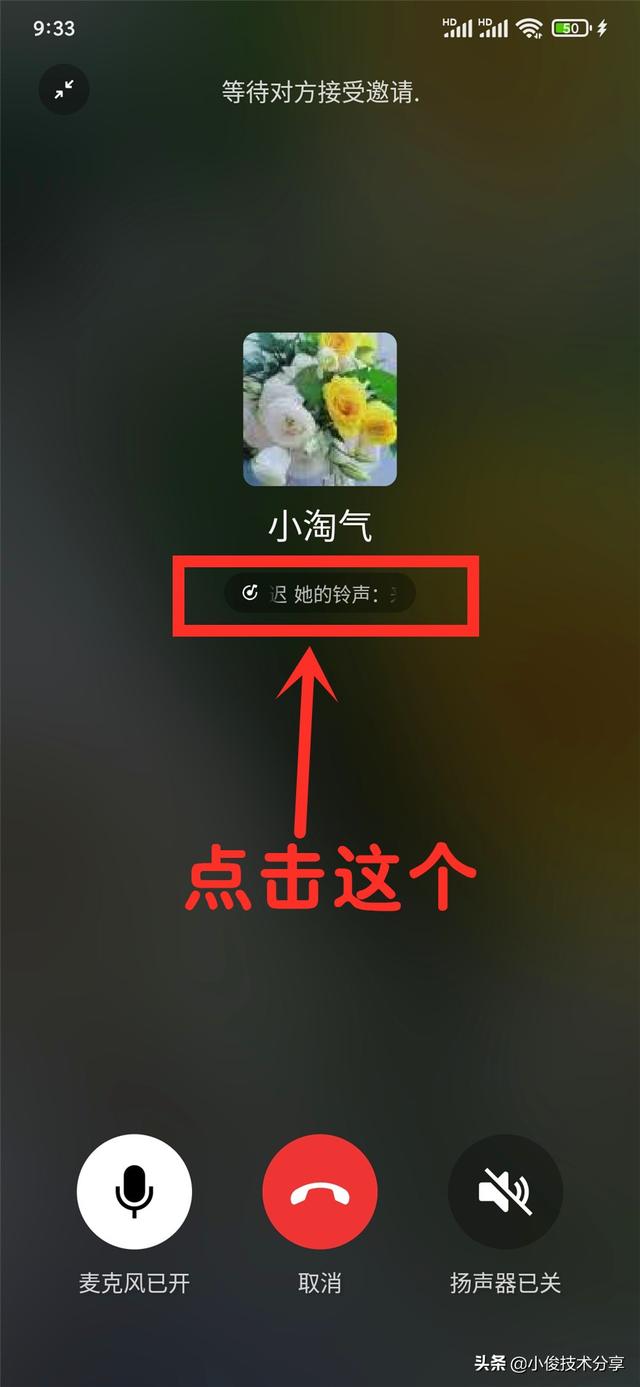
Task: Cancel the outgoing call
Action: (320, 1191)
